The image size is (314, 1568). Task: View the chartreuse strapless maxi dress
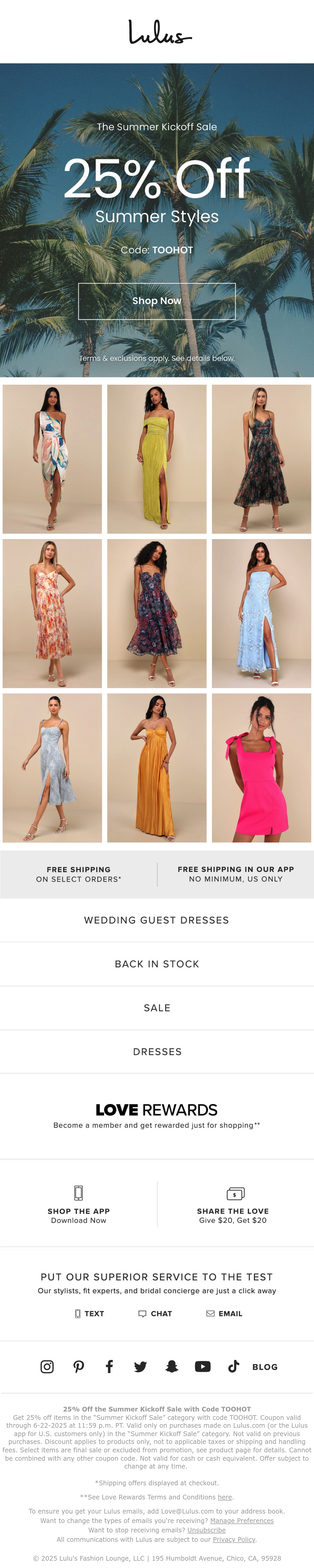(x=157, y=459)
